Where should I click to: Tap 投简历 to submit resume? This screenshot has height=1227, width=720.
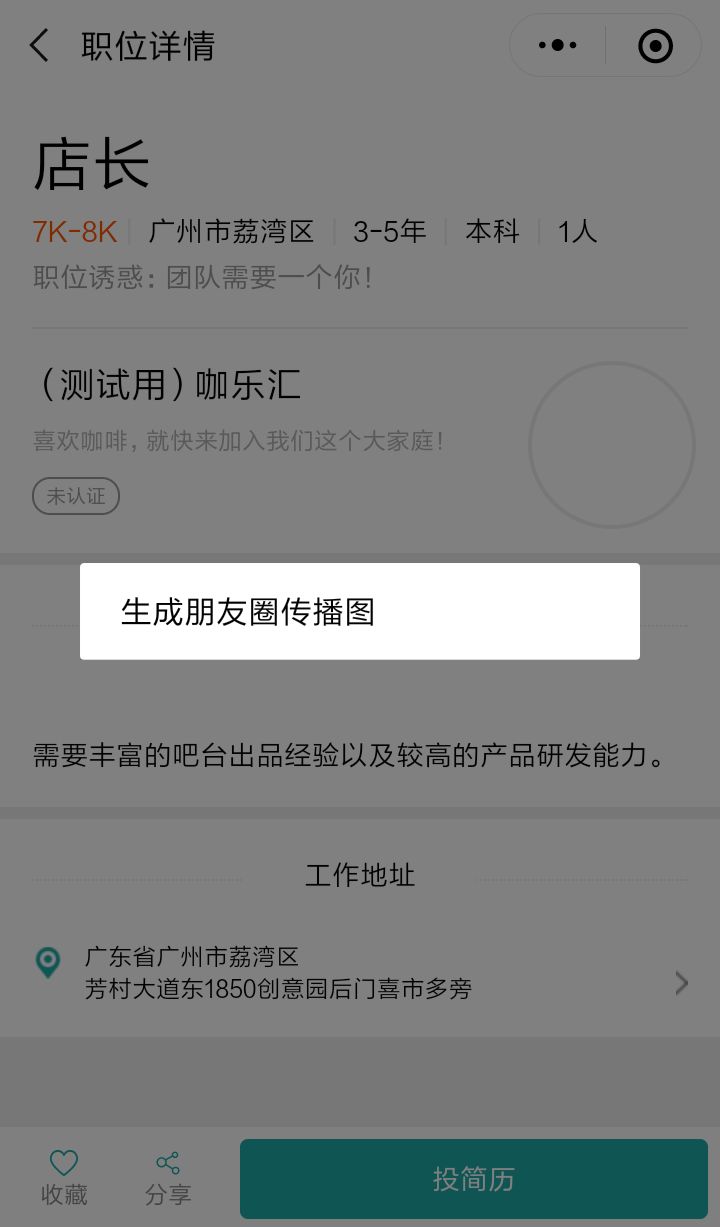[473, 1178]
